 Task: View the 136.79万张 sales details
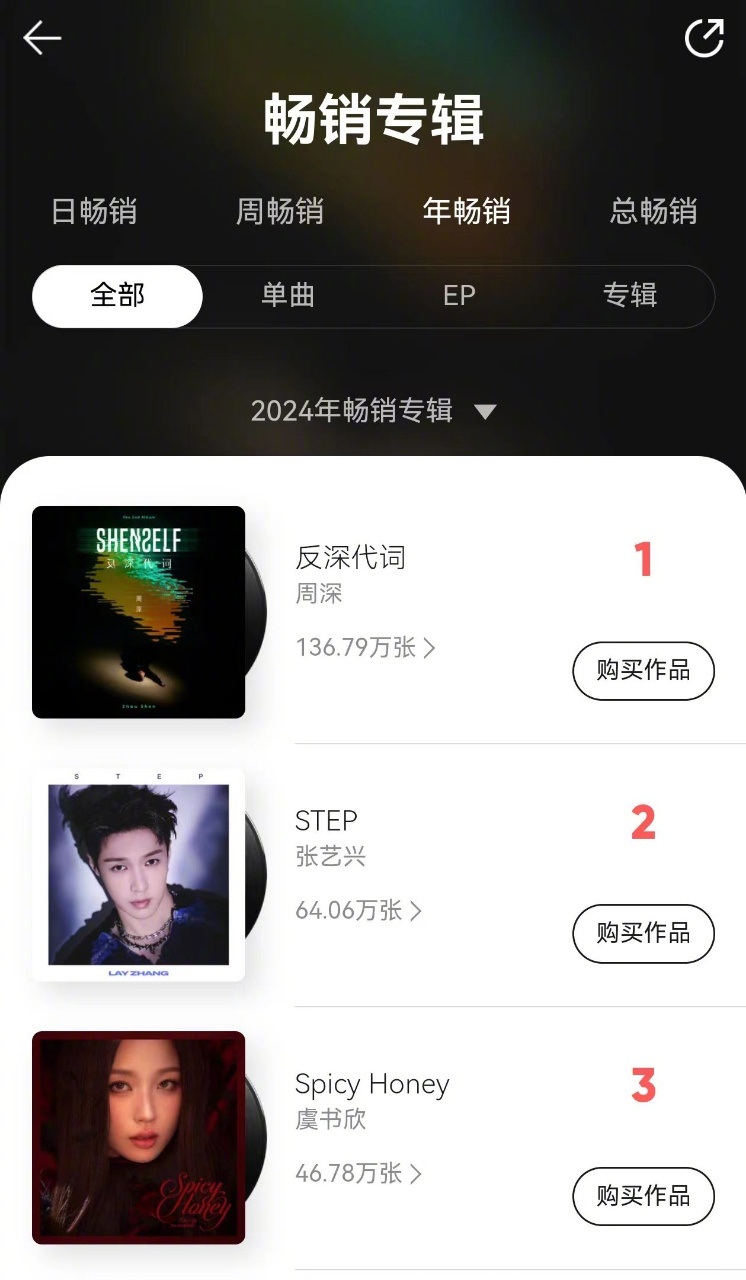click(366, 648)
